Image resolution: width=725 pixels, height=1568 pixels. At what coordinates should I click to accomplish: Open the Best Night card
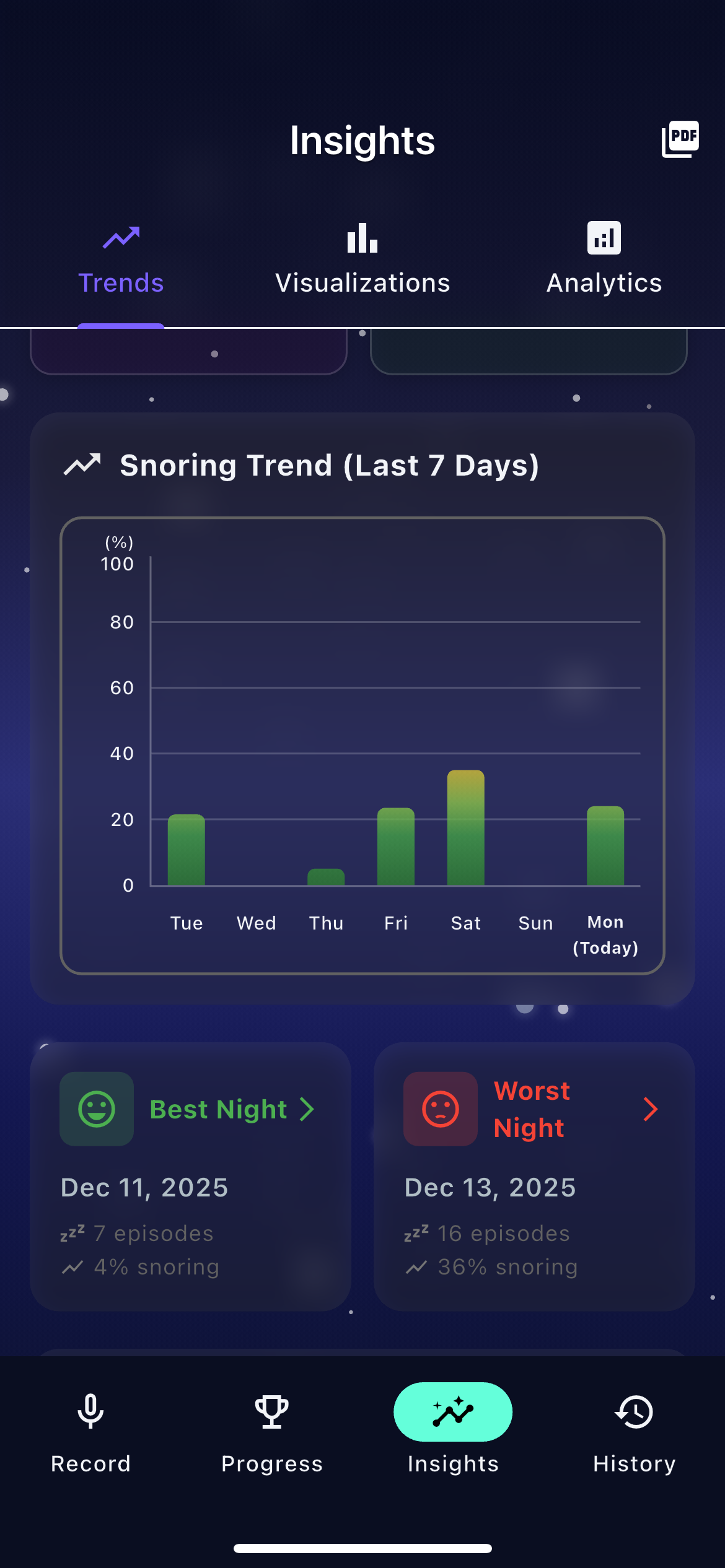pyautogui.click(x=189, y=1177)
